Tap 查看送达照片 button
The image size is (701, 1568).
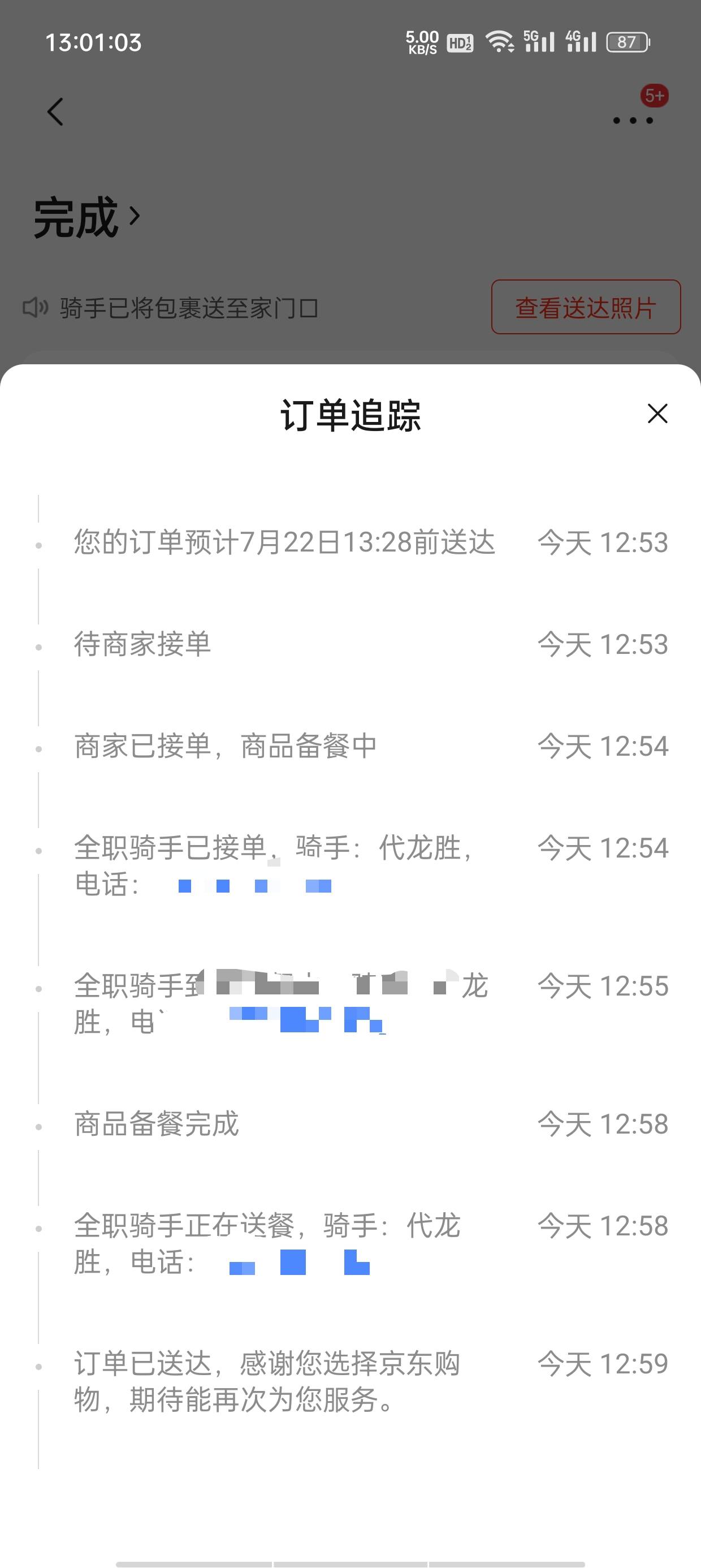coord(585,307)
